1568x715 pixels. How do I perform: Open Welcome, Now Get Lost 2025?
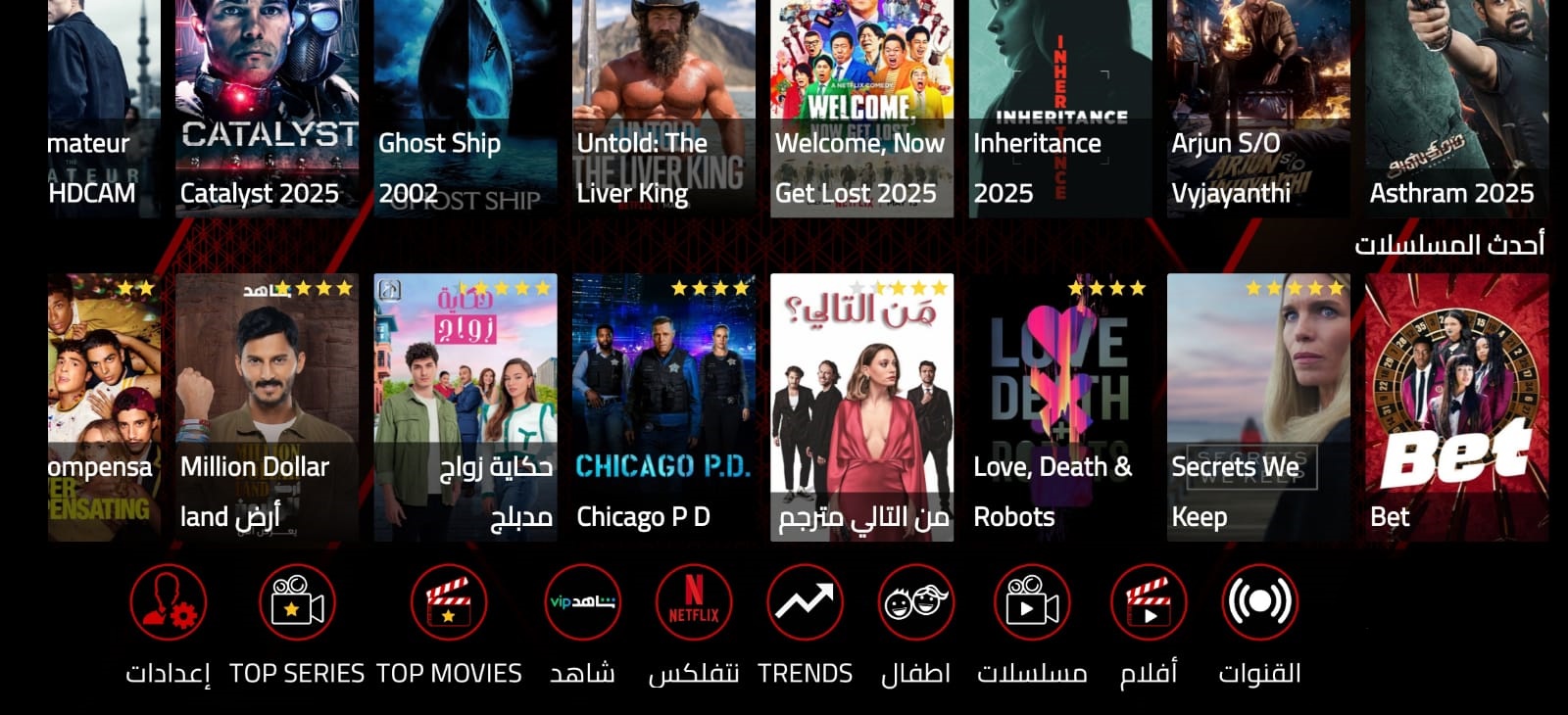tap(861, 108)
